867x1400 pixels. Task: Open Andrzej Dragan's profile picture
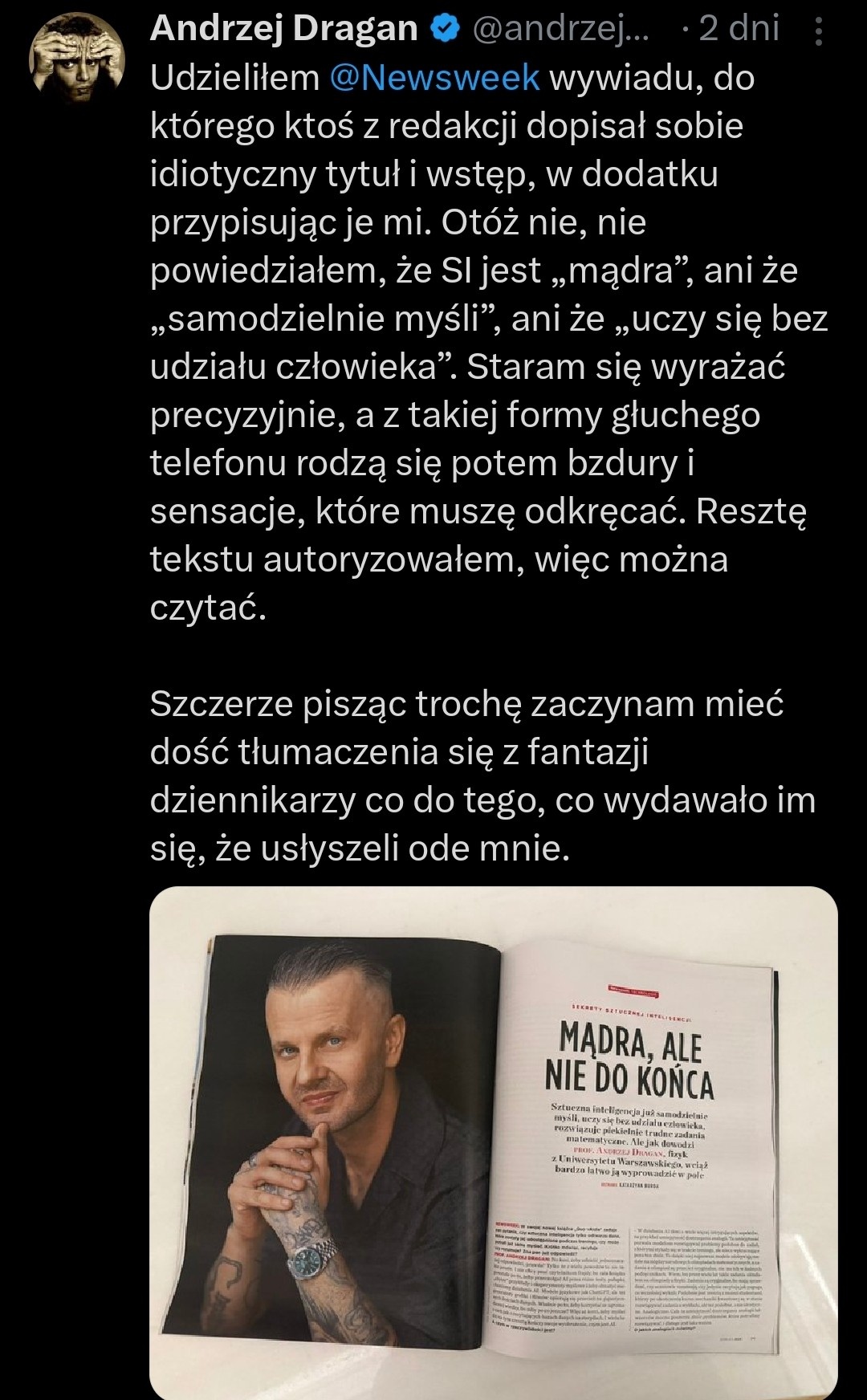(x=77, y=61)
